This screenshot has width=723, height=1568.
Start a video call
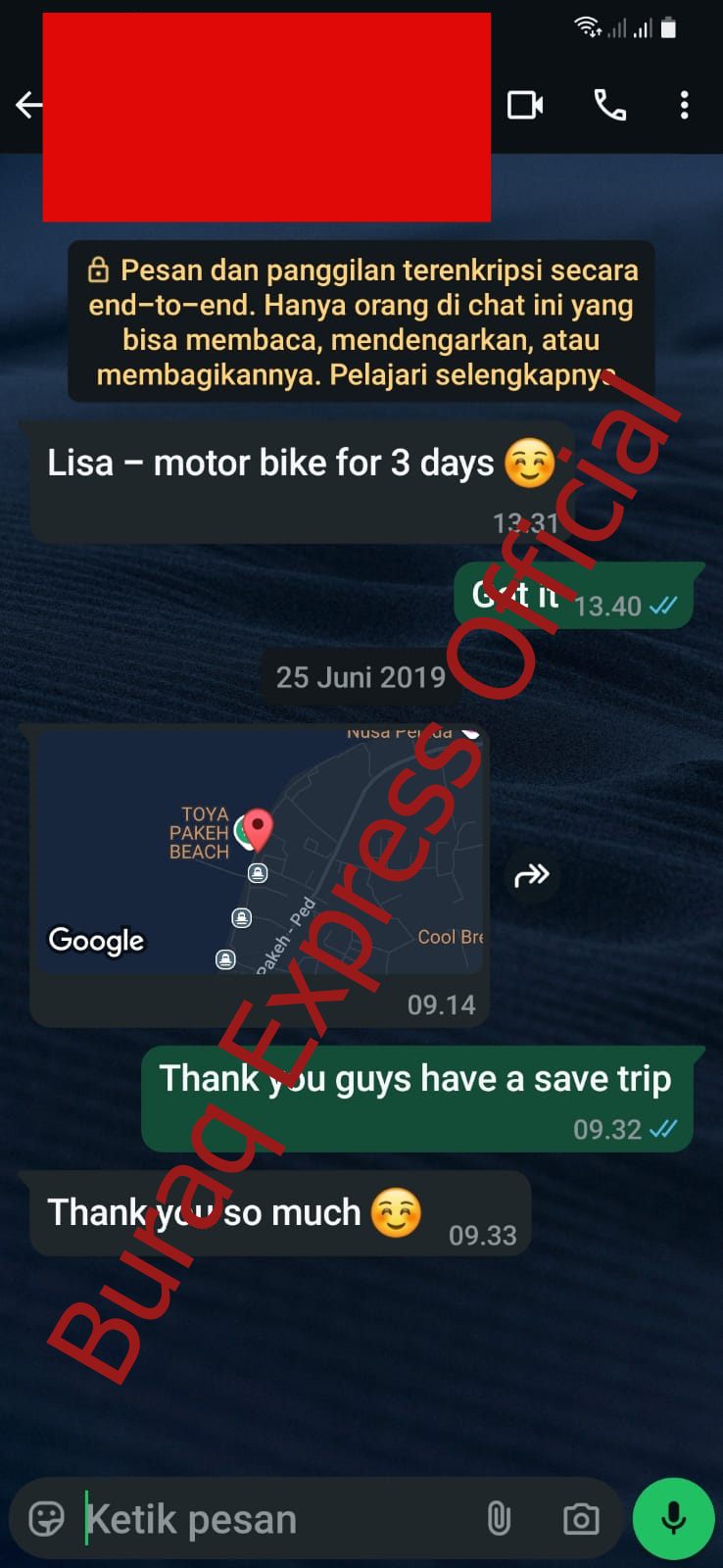click(525, 105)
